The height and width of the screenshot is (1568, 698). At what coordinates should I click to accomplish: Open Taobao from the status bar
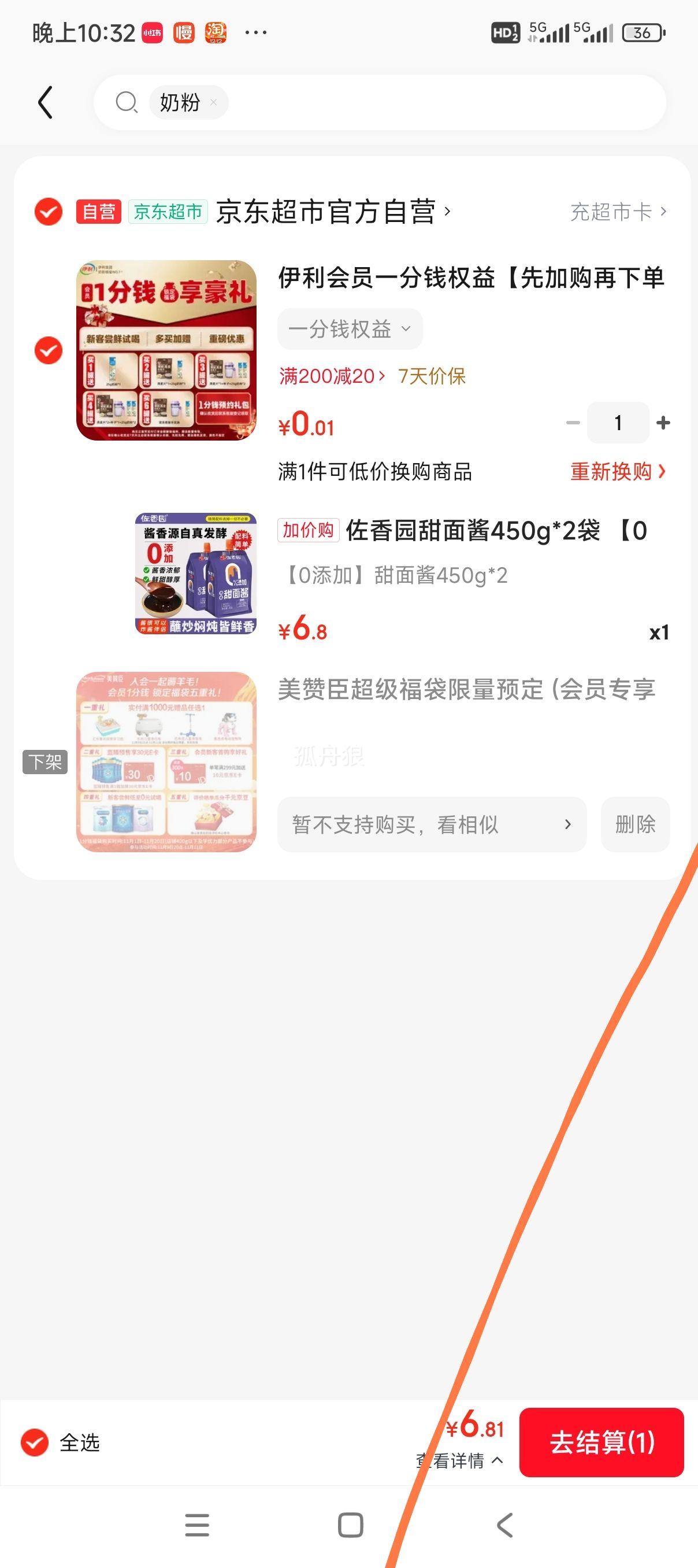[x=217, y=34]
